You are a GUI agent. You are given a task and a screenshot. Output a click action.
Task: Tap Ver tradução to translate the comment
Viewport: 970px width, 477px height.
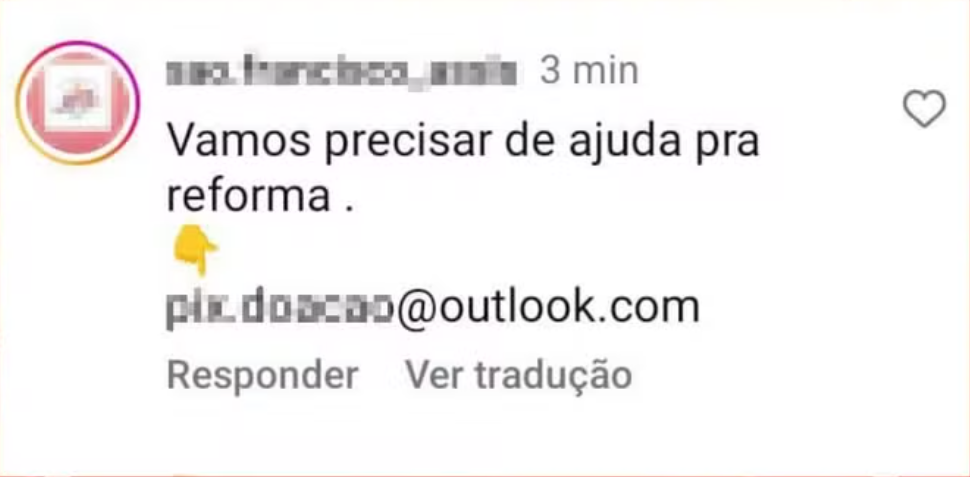tap(517, 376)
